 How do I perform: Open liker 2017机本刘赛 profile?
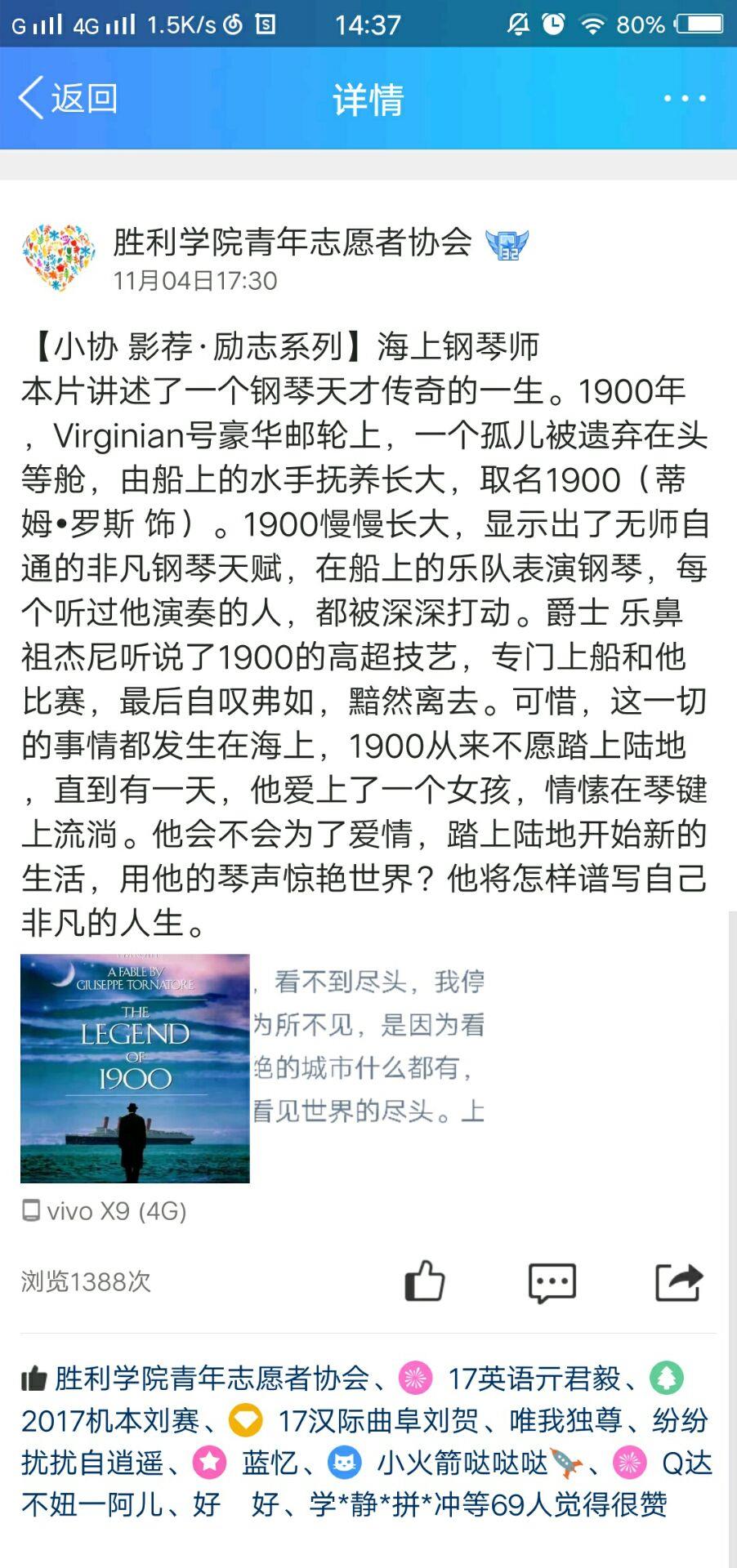(111, 1421)
